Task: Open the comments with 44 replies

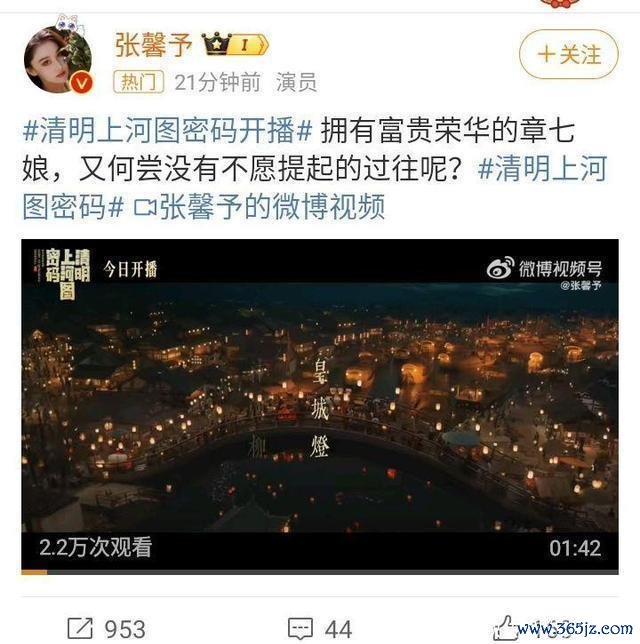Action: coord(321,628)
